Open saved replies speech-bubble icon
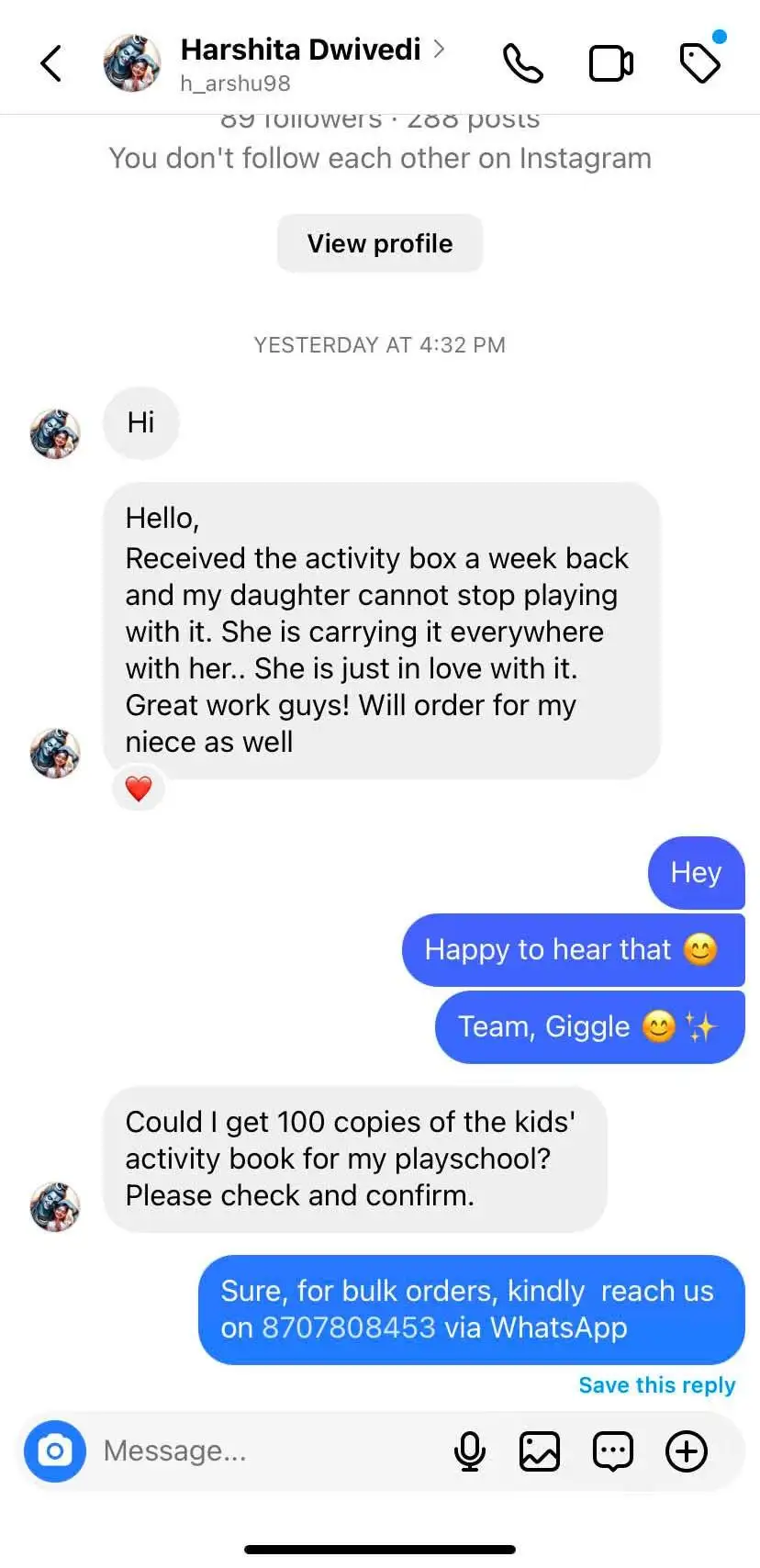 [x=612, y=1451]
